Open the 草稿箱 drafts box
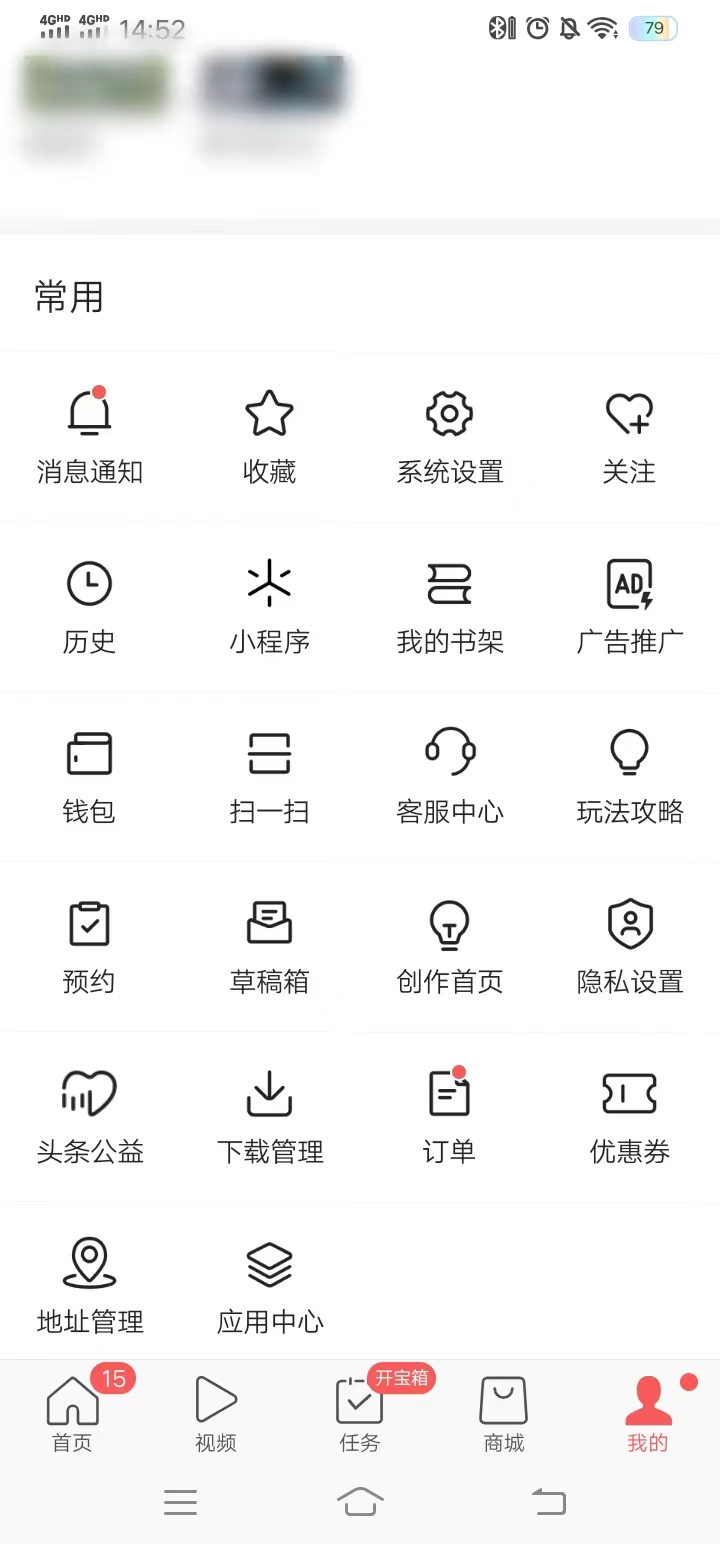The image size is (720, 1544). [x=269, y=945]
